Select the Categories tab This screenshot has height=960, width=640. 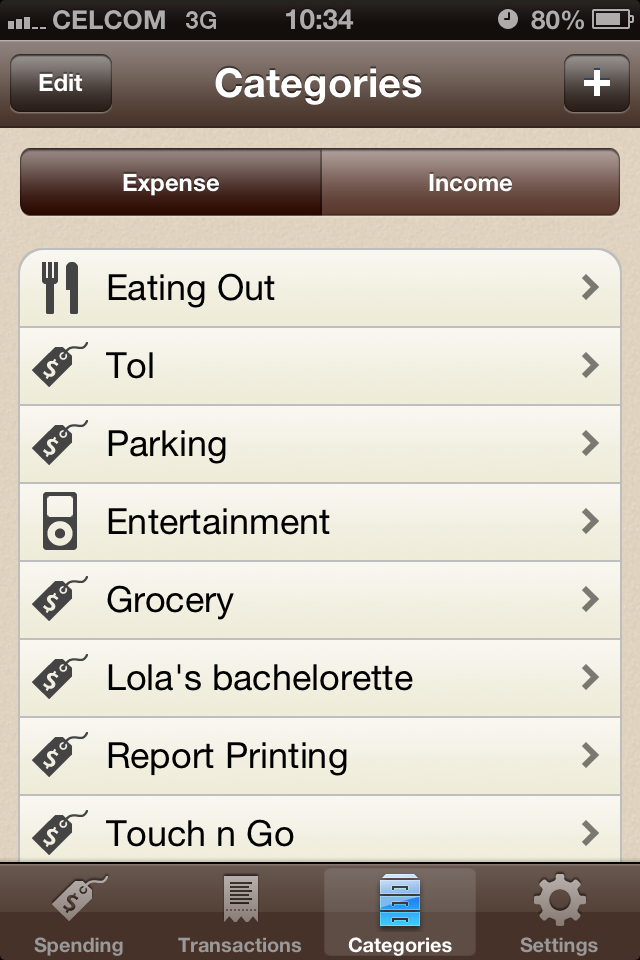(400, 913)
